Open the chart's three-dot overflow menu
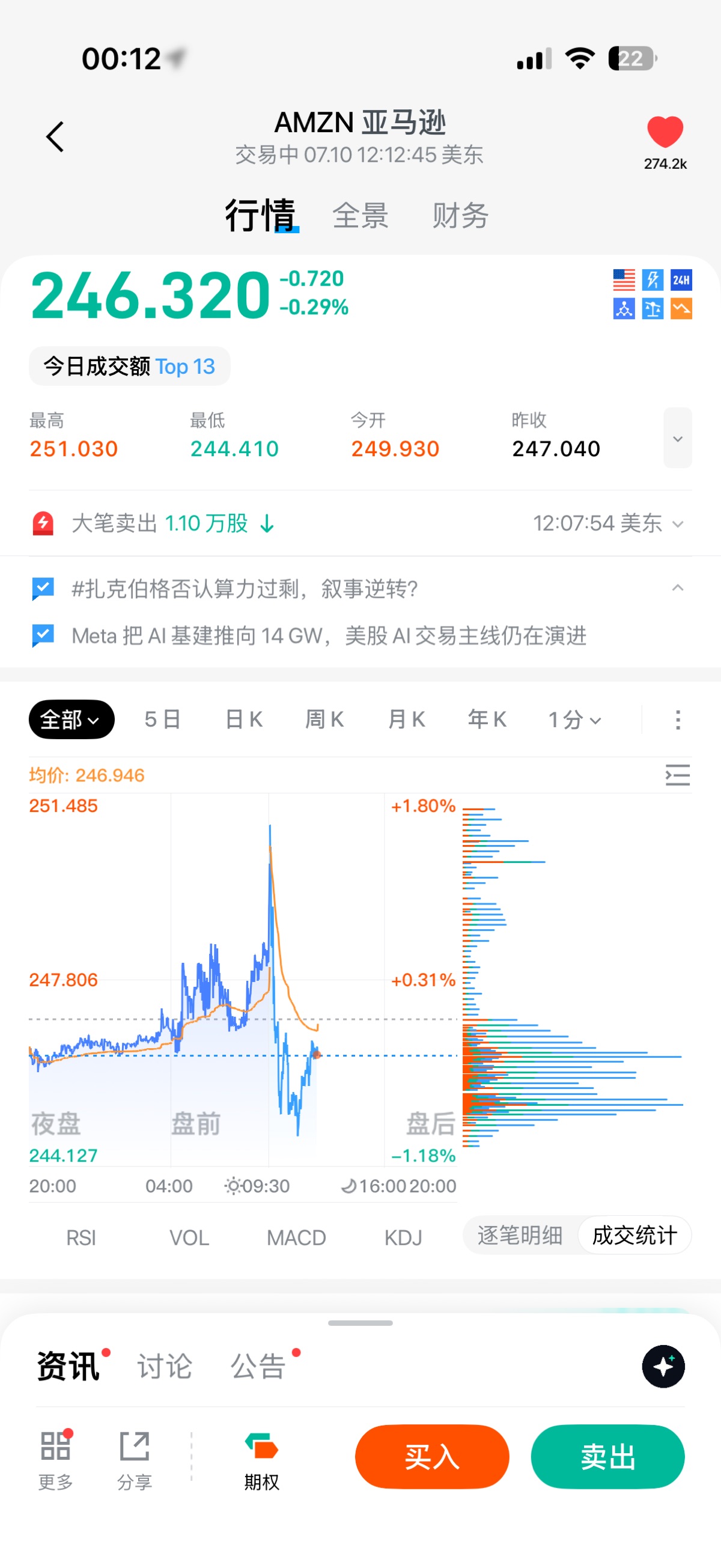The width and height of the screenshot is (721, 1568). coord(677,719)
